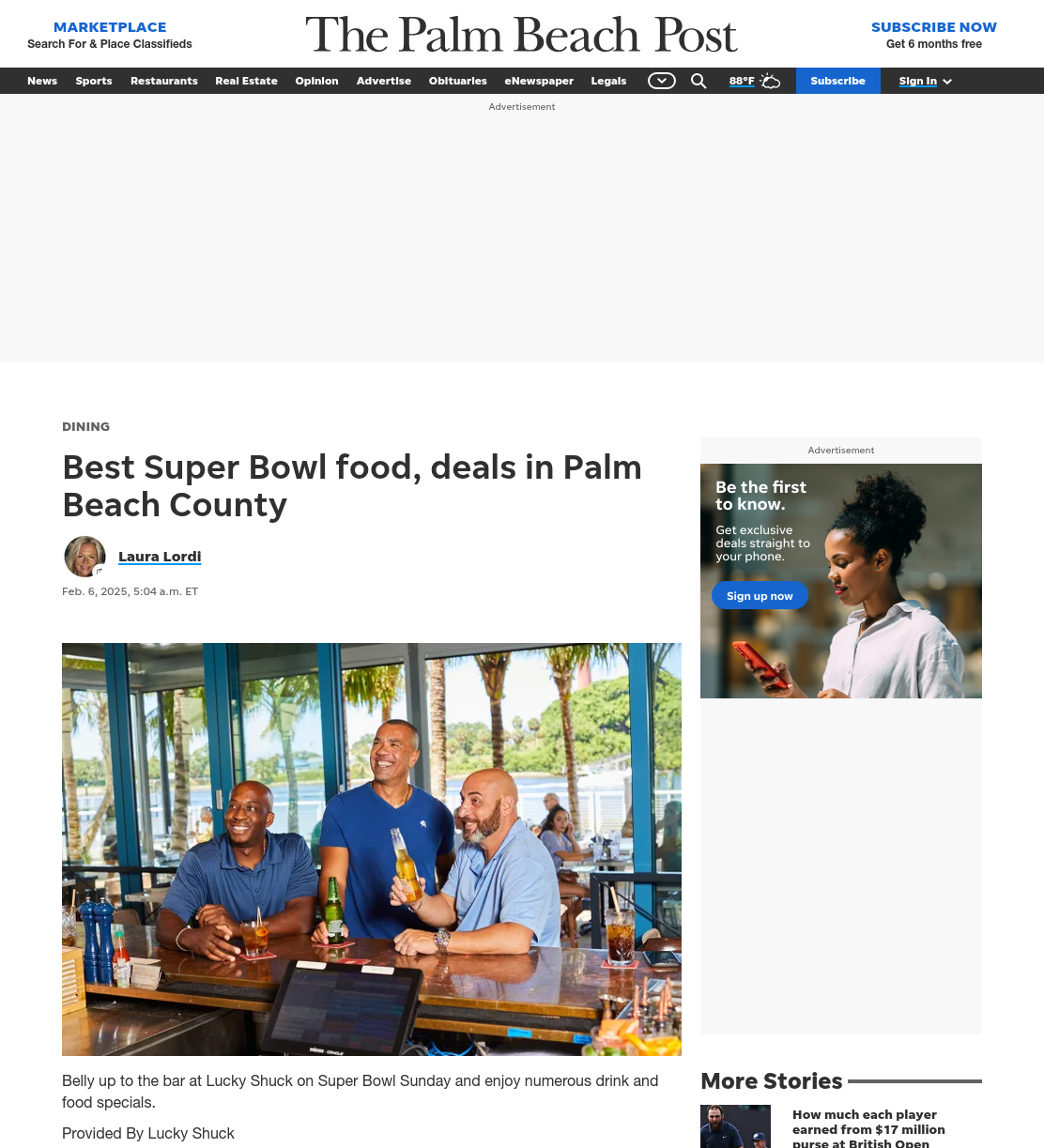This screenshot has height=1148, width=1044.
Task: Check the 88°F weather forecast
Action: coord(754,81)
